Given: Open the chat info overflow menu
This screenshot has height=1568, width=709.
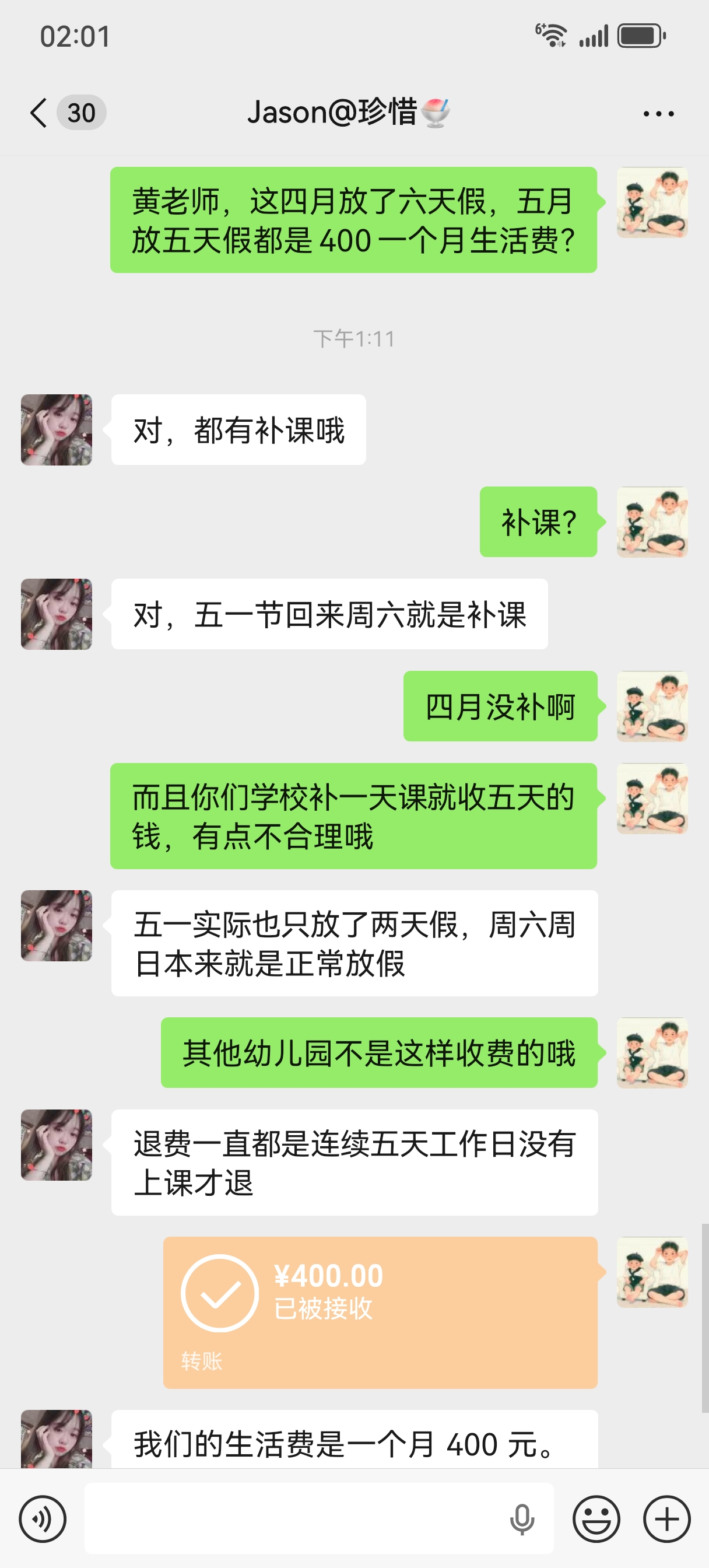Looking at the screenshot, I should 658,114.
